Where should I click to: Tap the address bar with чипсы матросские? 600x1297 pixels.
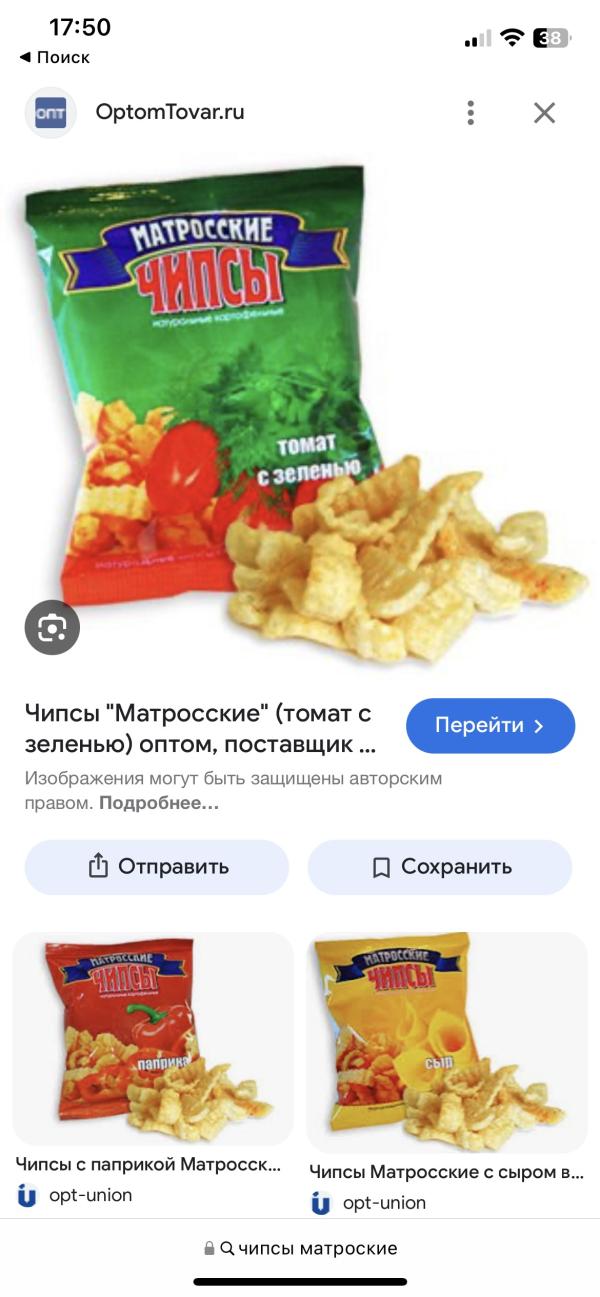point(300,1248)
